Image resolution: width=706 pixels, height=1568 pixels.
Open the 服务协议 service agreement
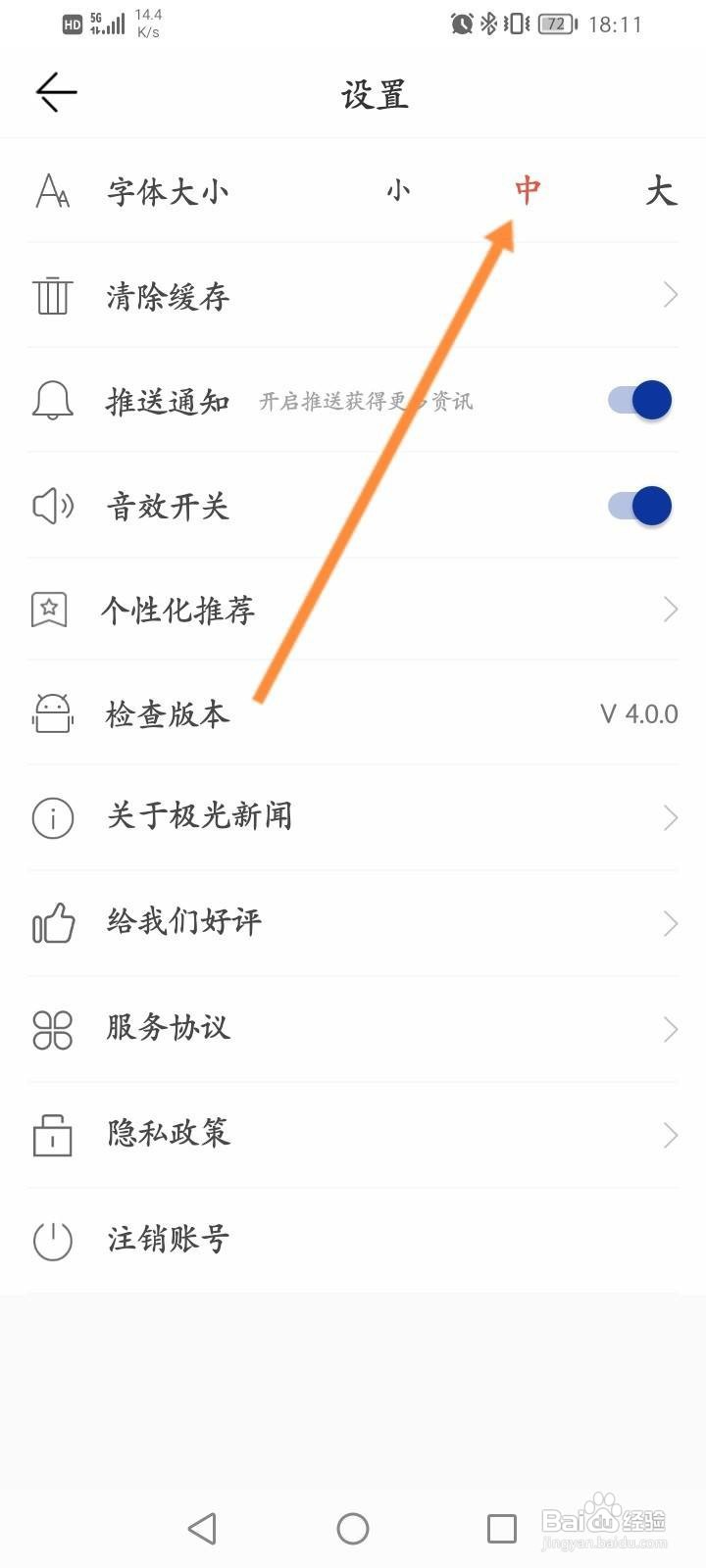[353, 1029]
